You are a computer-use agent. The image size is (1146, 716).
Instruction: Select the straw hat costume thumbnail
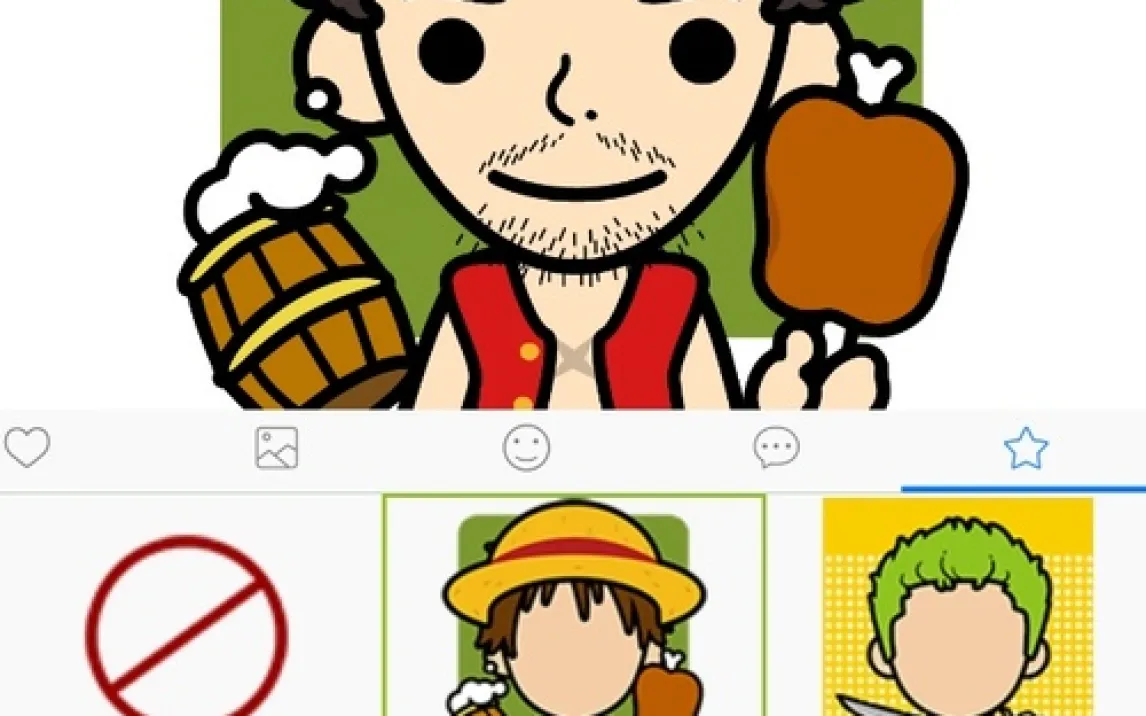tap(574, 606)
